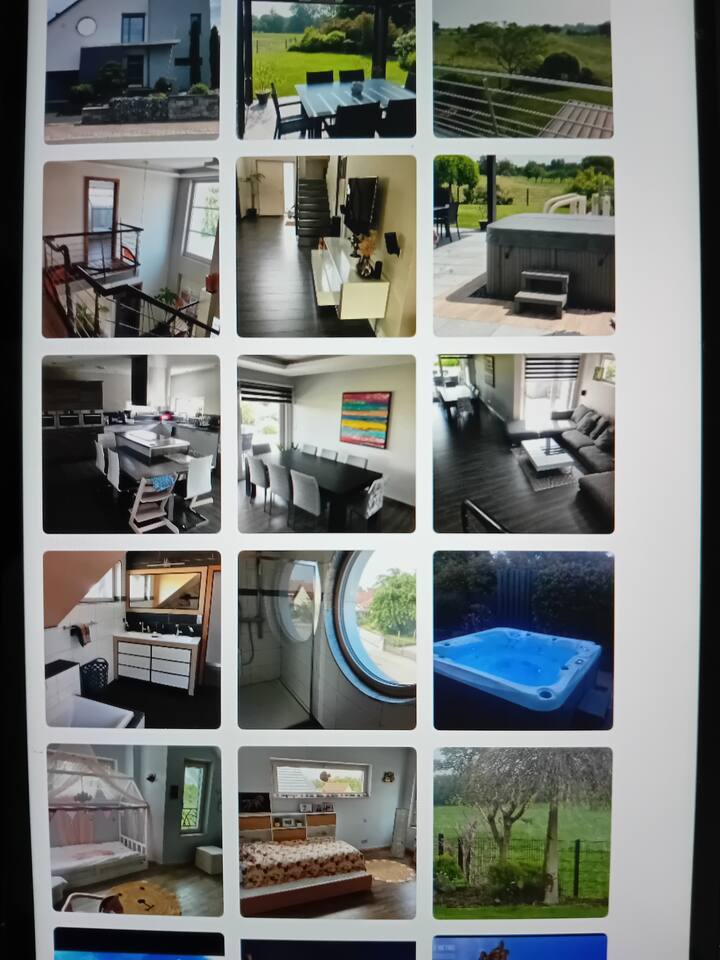View the hallway with wall-mounted TV photo
Image resolution: width=720 pixels, height=960 pixels.
pos(327,247)
